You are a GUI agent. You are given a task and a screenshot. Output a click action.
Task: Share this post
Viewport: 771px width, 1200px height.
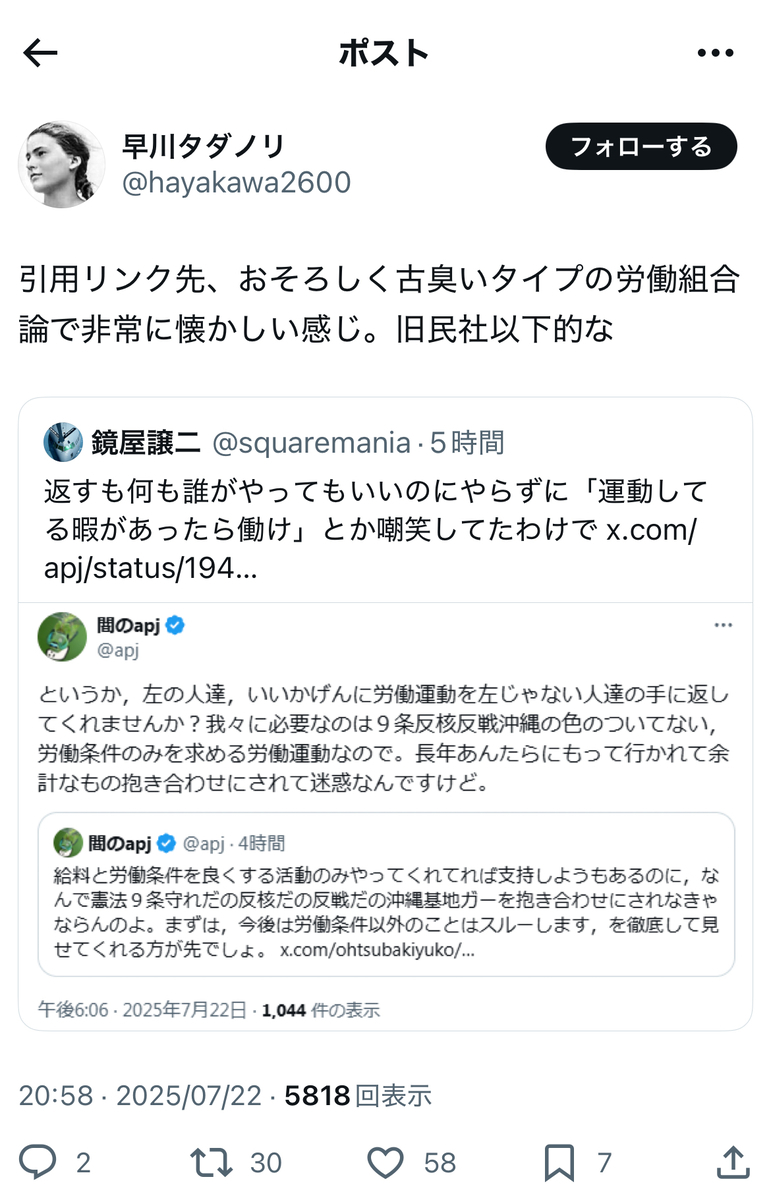click(x=734, y=1162)
